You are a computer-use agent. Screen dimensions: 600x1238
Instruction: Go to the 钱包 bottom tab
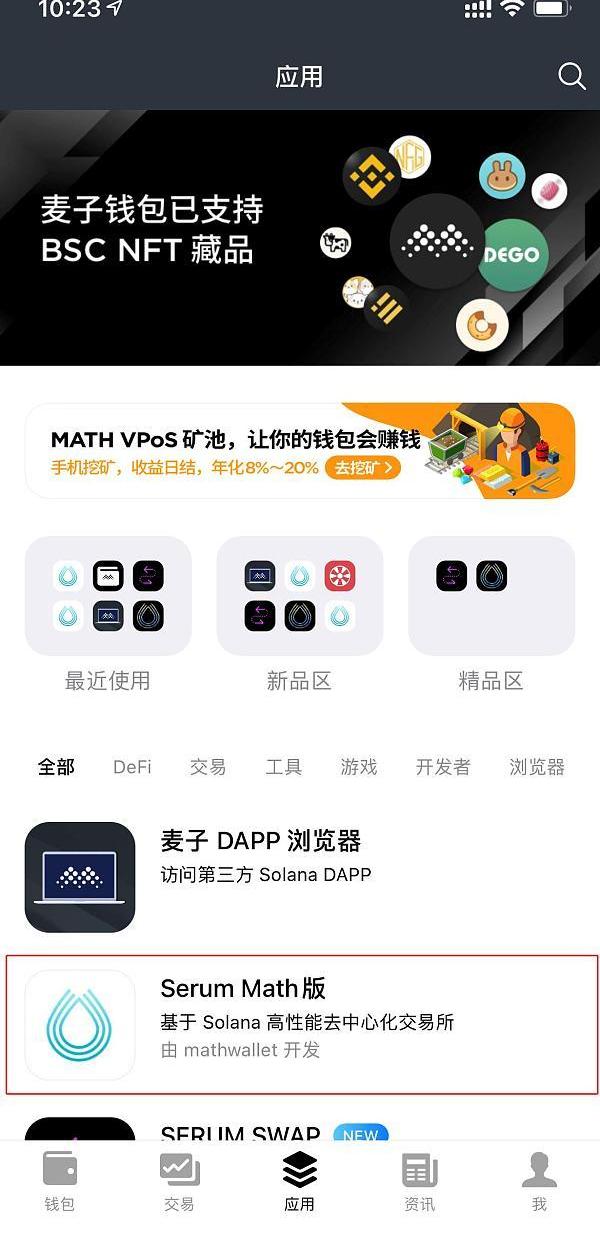60,1182
